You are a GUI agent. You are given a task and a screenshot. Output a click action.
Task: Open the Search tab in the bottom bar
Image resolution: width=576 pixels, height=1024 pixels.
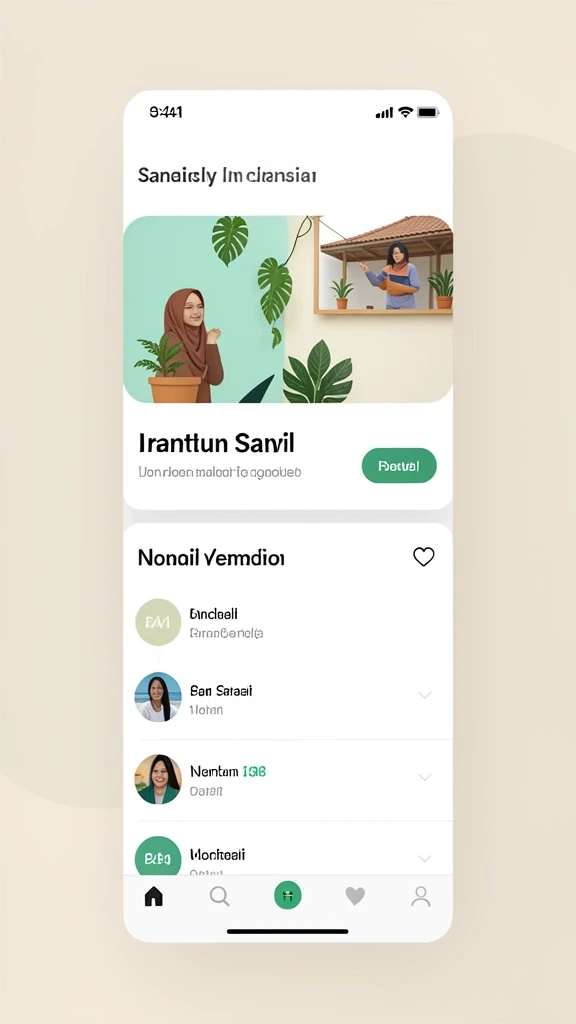point(219,896)
